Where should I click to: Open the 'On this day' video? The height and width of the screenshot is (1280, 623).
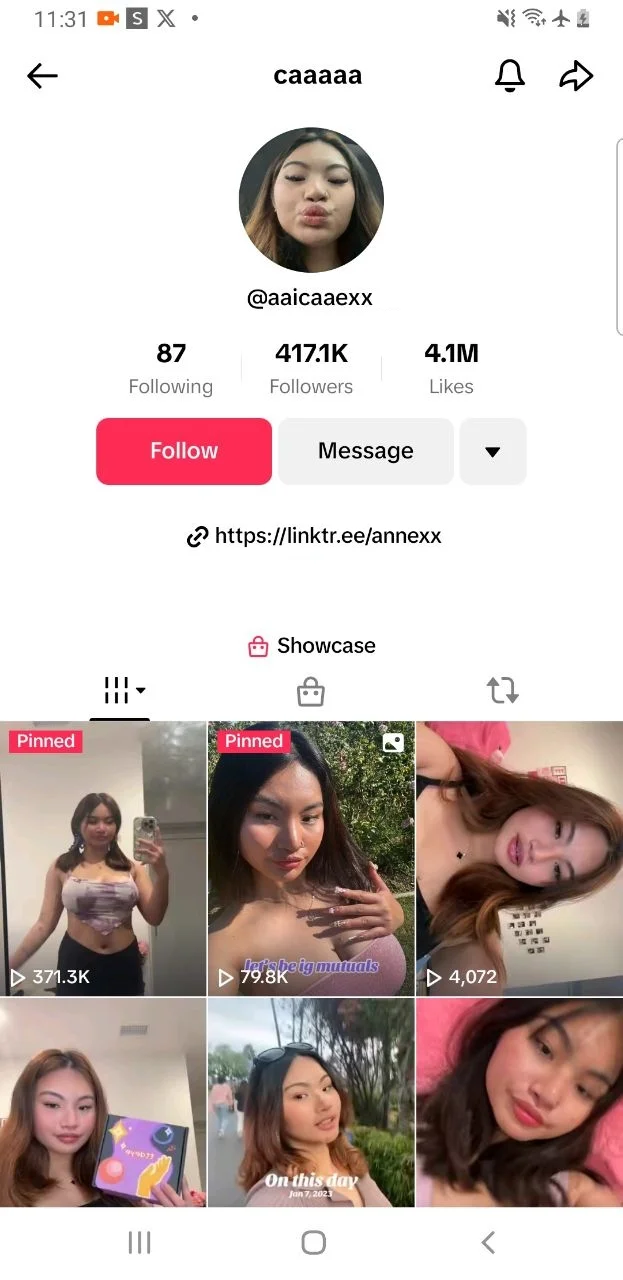click(311, 1102)
